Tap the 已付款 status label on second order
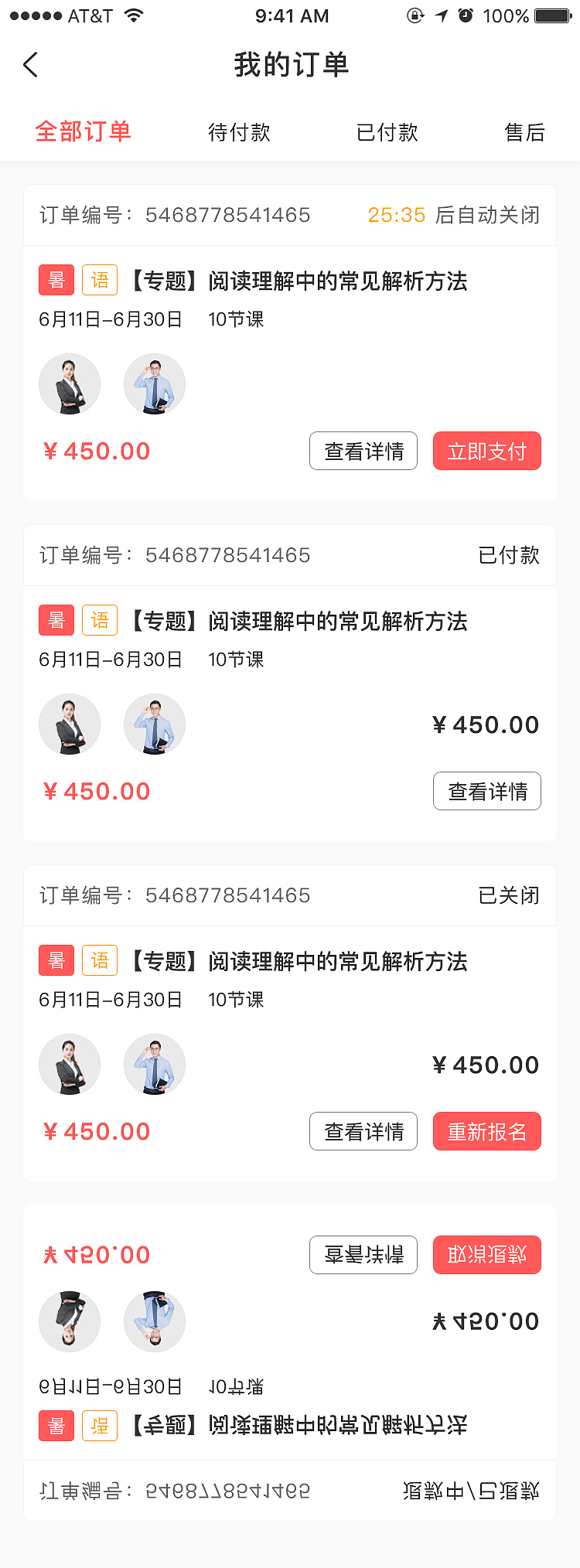580x1568 pixels. point(510,555)
